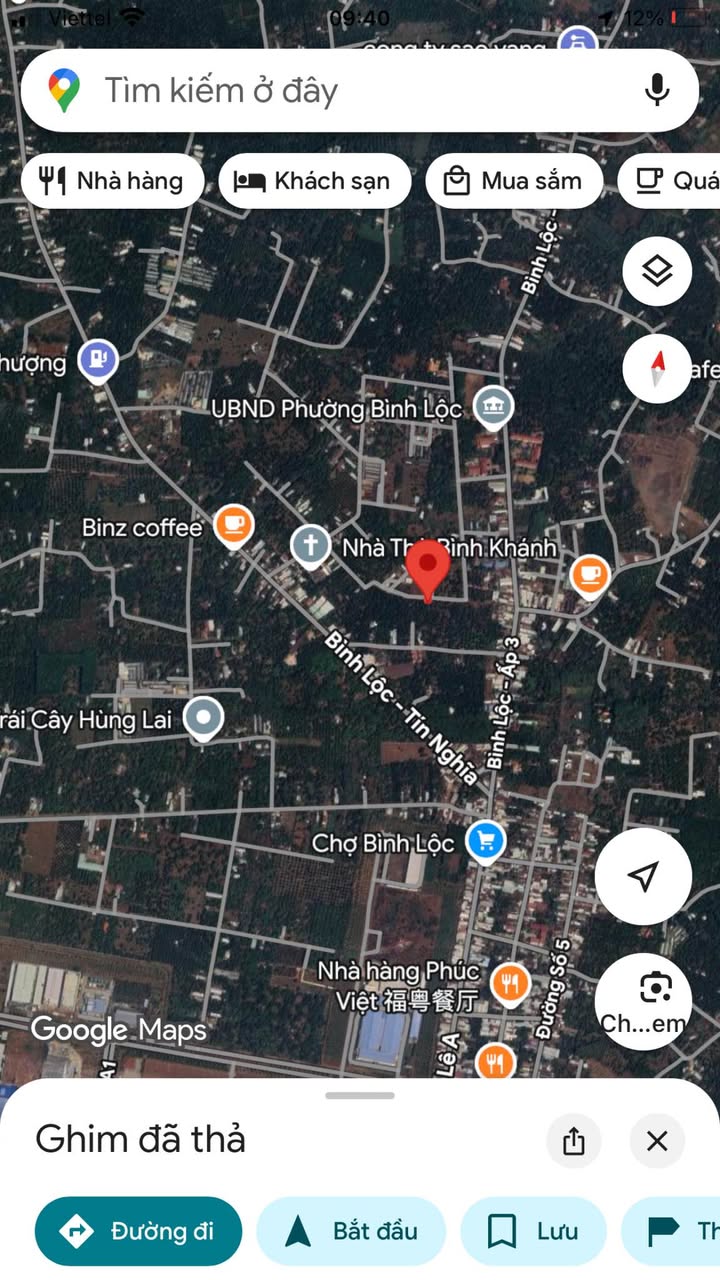Open the Binz coffee place marker

point(233,524)
